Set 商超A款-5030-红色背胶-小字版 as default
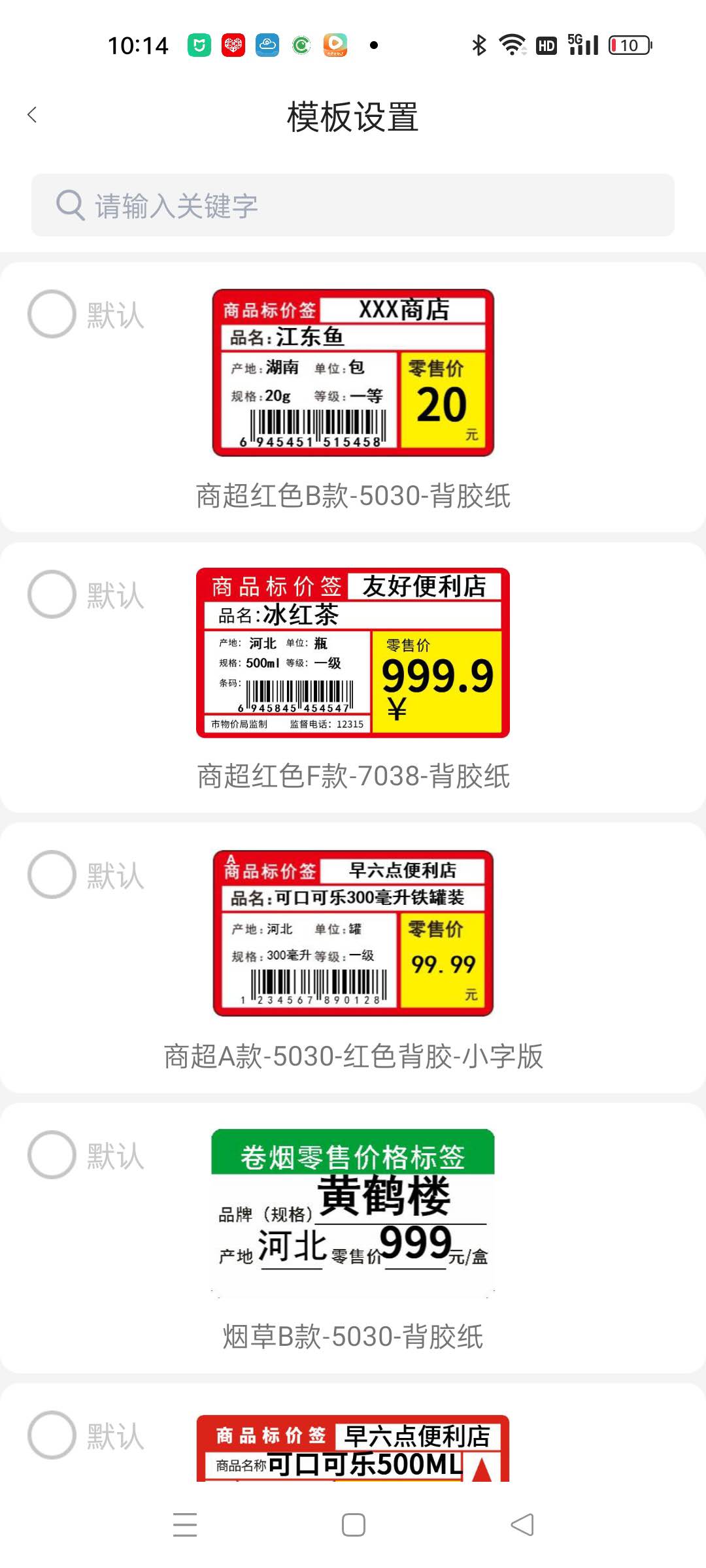 [x=52, y=875]
